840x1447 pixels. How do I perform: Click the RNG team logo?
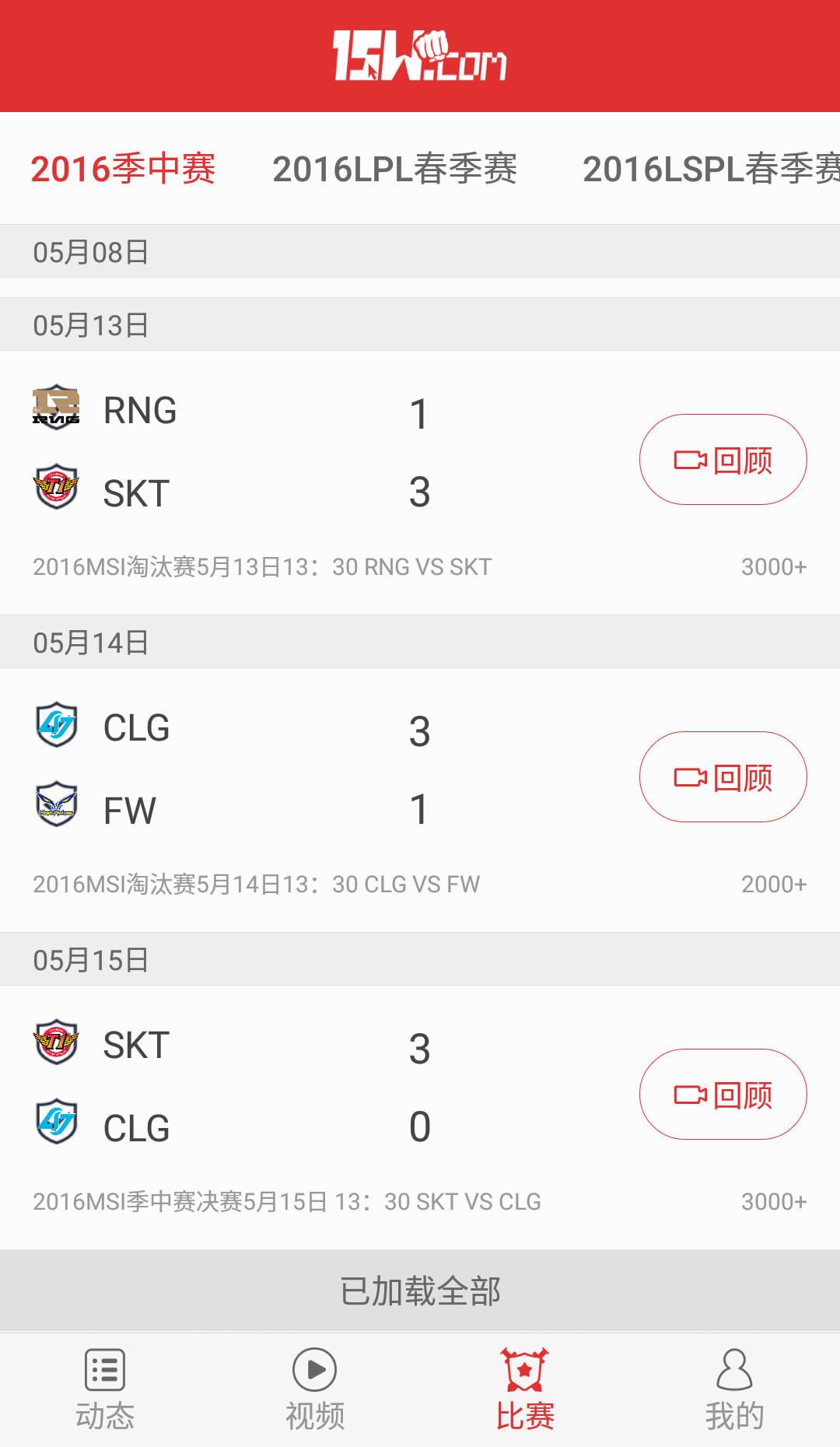tap(58, 408)
